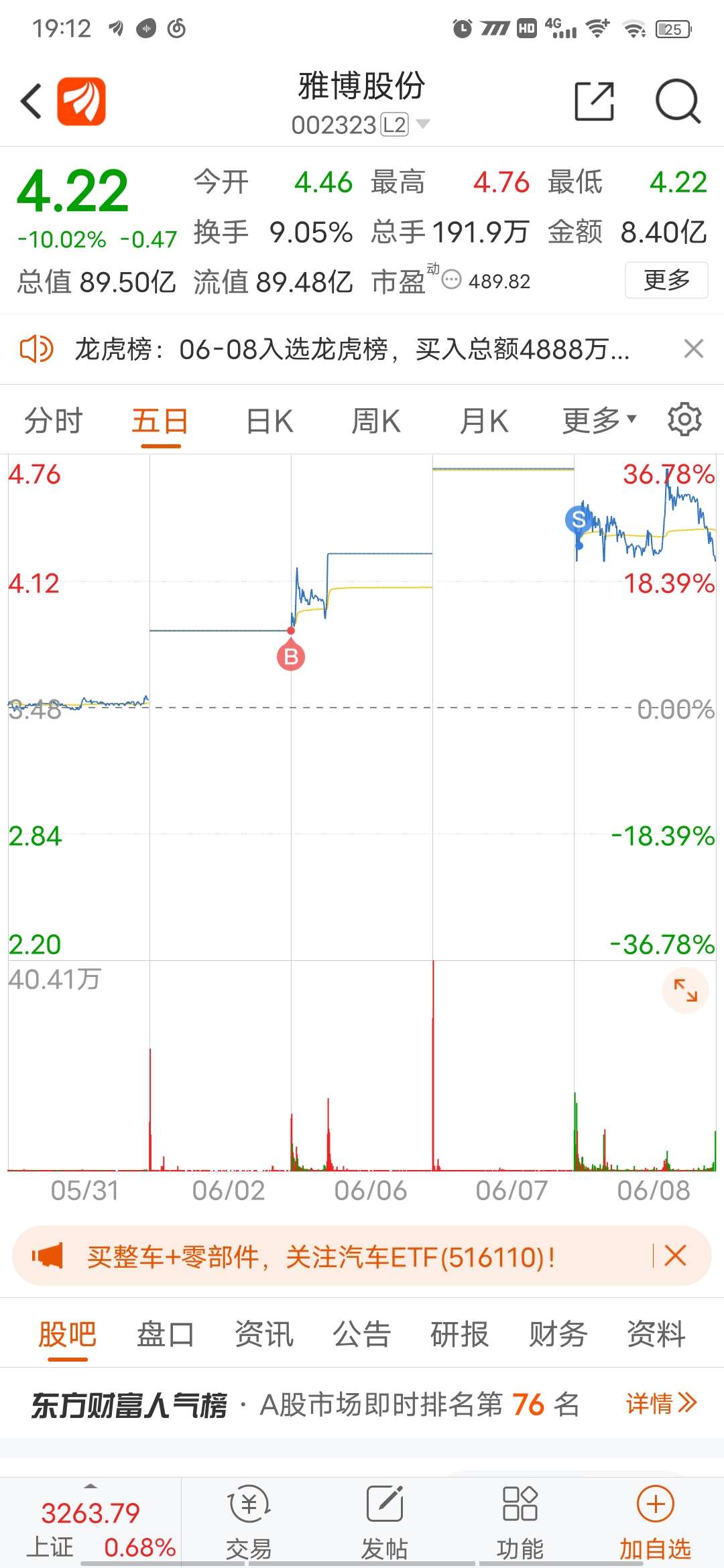Open 详情 of the popularity ranking
This screenshot has height=1568, width=724.
[x=662, y=1402]
